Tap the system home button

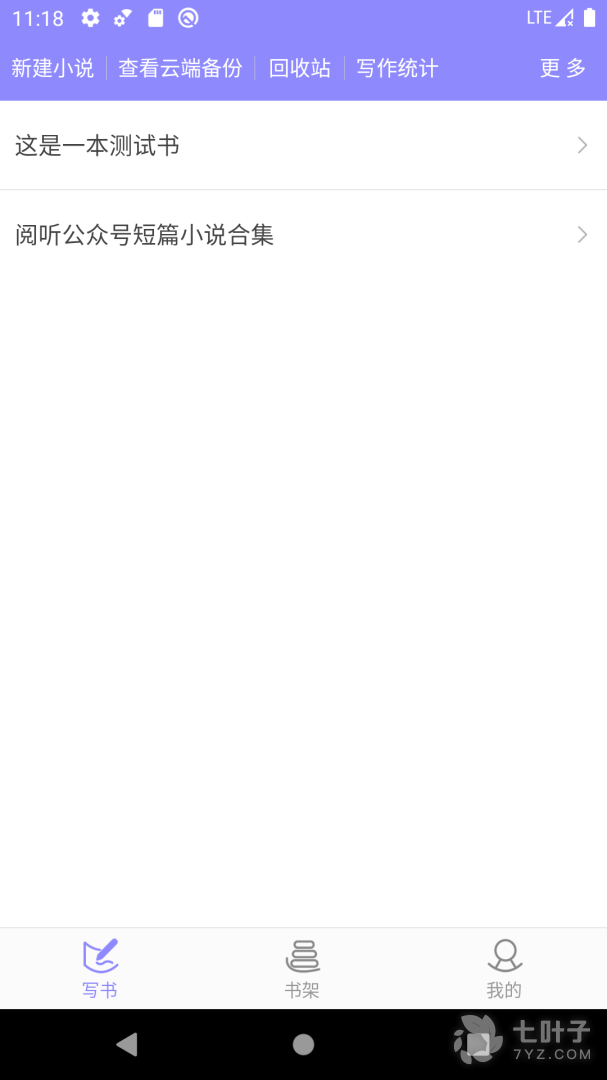tap(303, 1045)
